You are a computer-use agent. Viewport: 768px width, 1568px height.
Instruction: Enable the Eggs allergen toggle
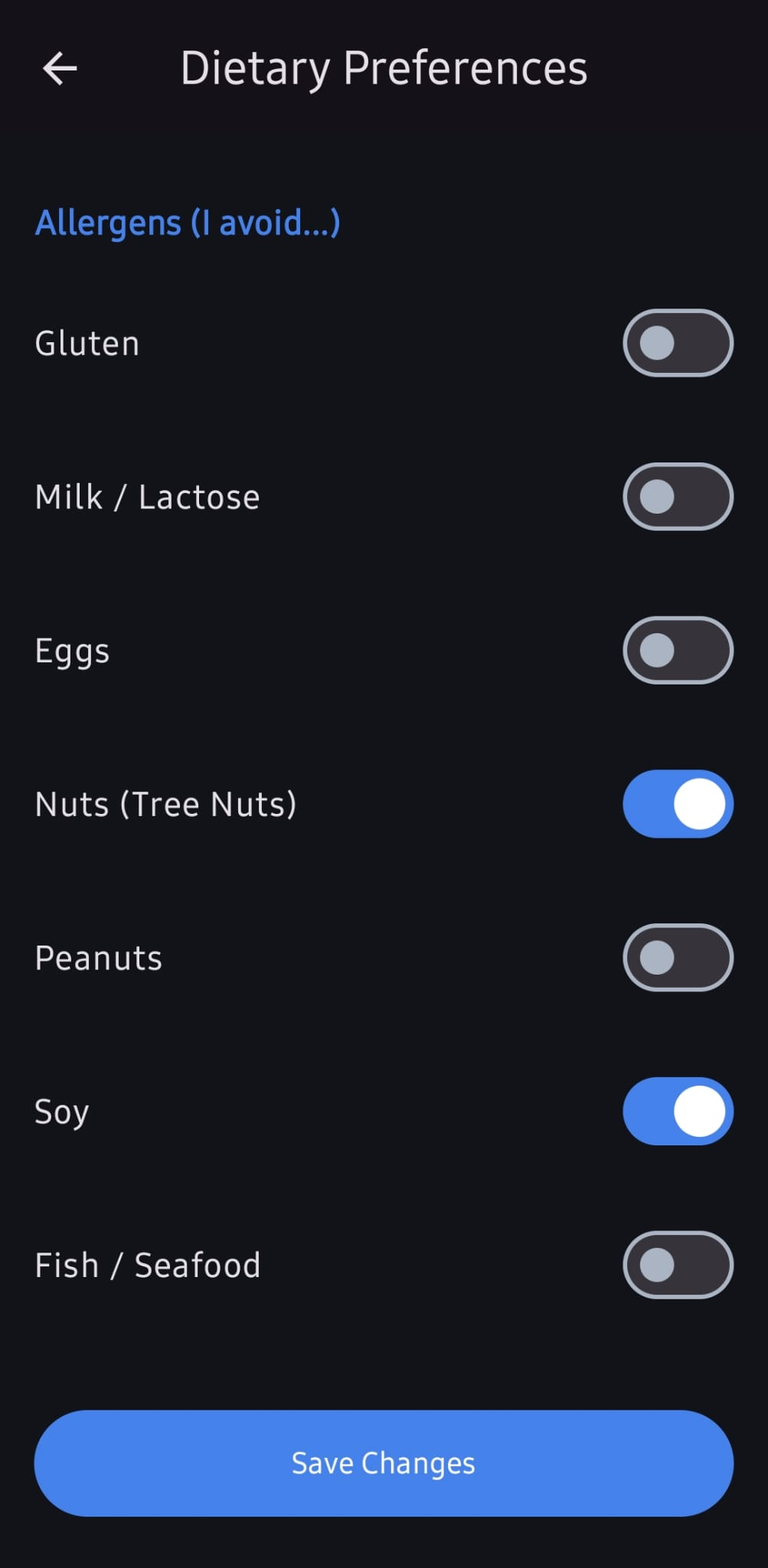click(677, 650)
